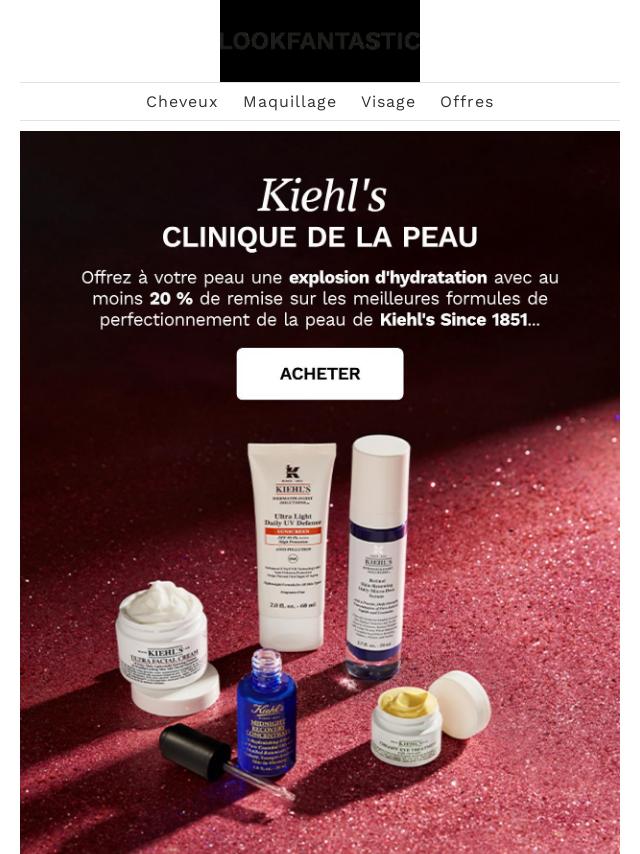This screenshot has height=854, width=640.
Task: Tap the ACHETER button
Action: point(320,374)
